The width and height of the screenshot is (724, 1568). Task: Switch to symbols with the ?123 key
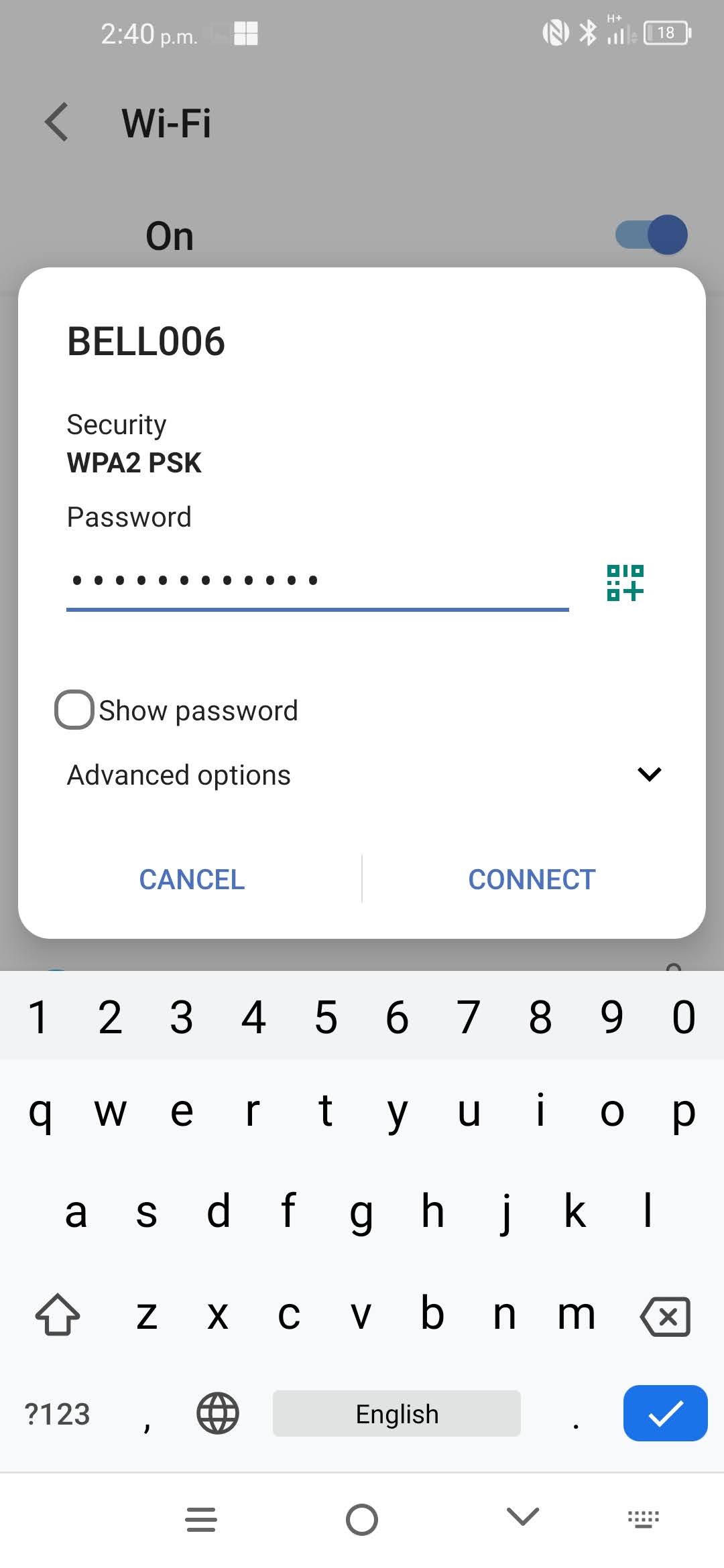[x=57, y=1414]
